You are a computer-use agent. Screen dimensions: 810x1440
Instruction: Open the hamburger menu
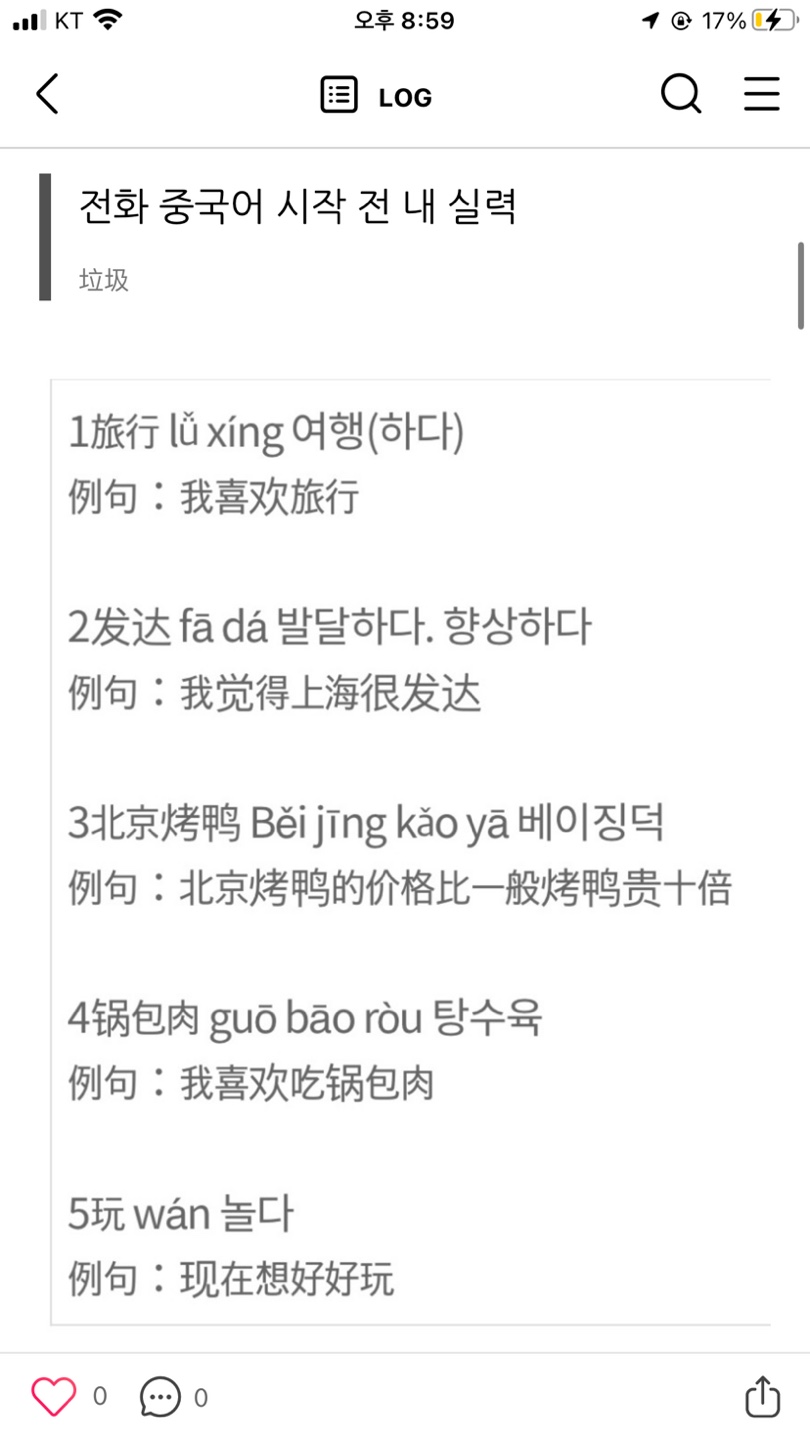point(762,95)
